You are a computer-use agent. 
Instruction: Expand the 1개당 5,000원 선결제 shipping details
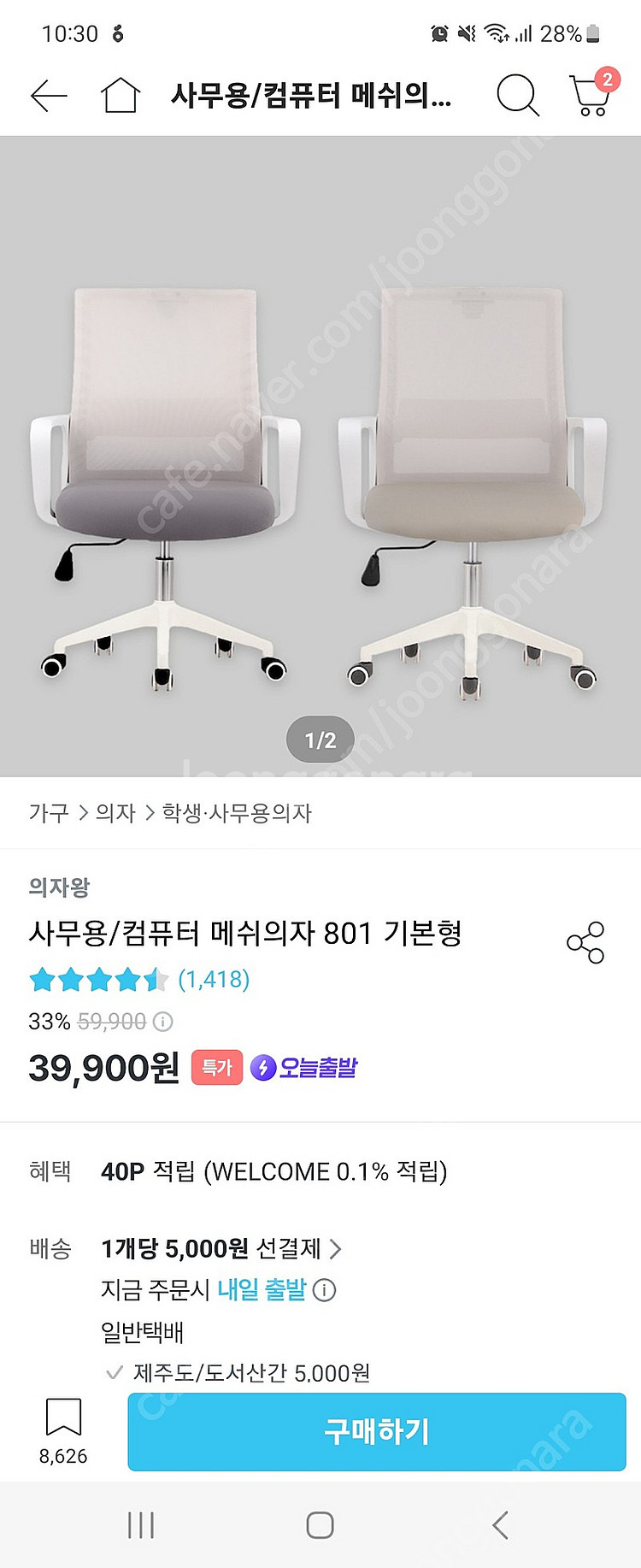[336, 1249]
